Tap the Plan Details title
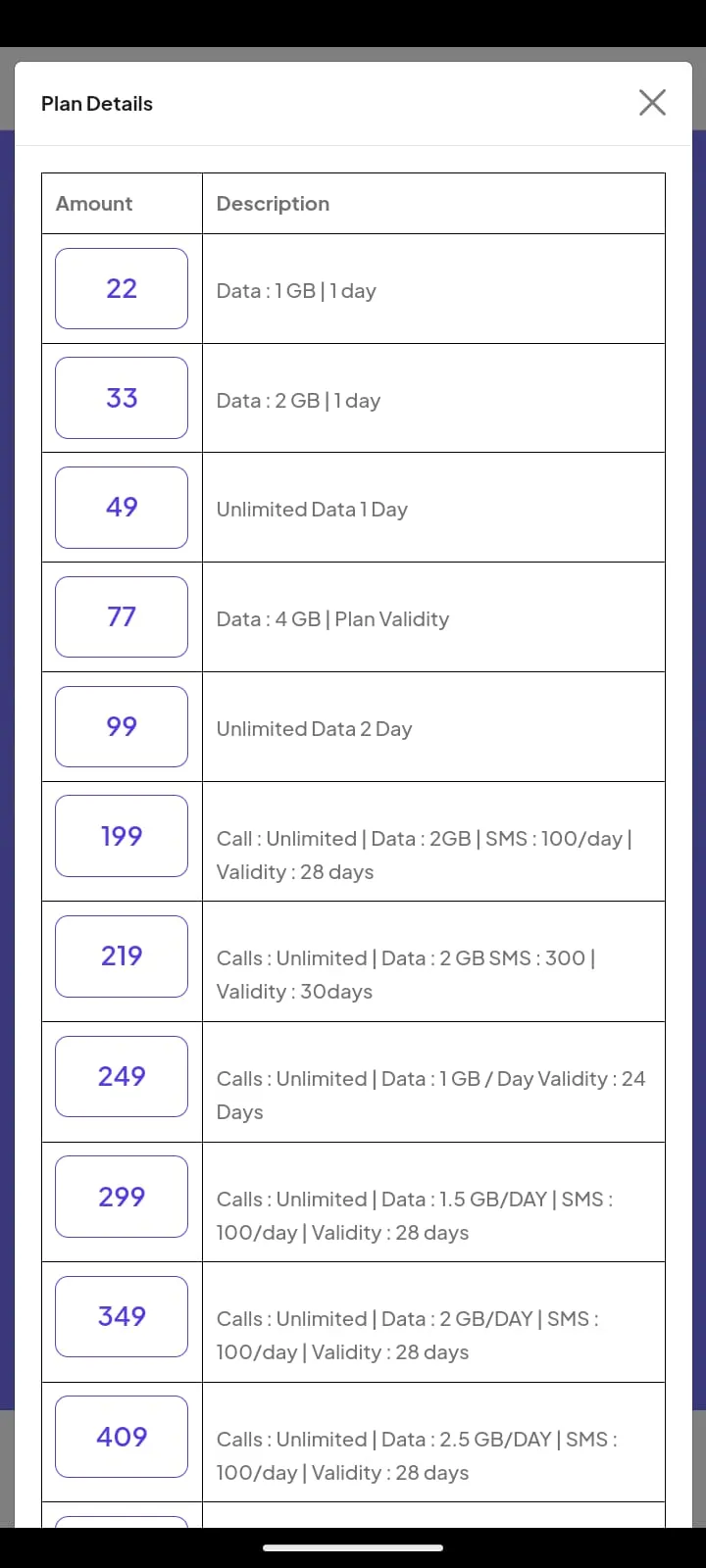706x1568 pixels. pyautogui.click(x=96, y=103)
